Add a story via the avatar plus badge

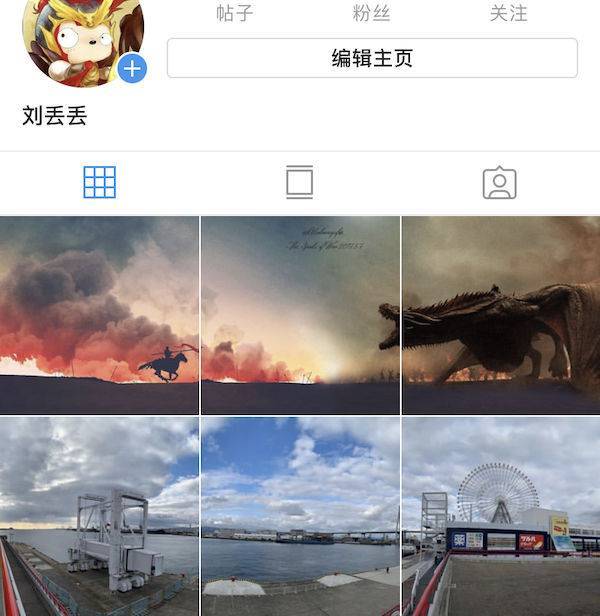132,69
